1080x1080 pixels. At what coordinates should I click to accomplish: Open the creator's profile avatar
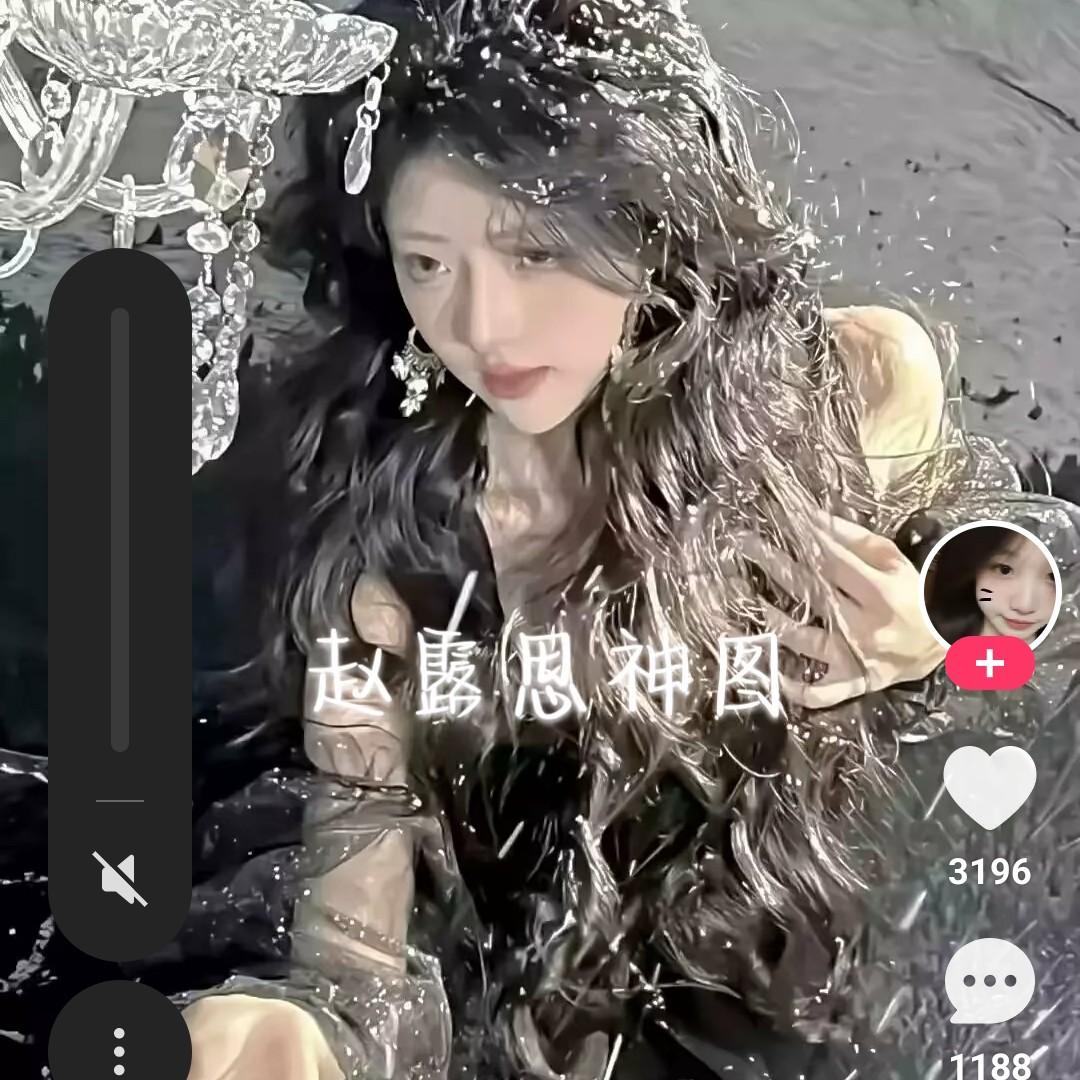point(990,585)
